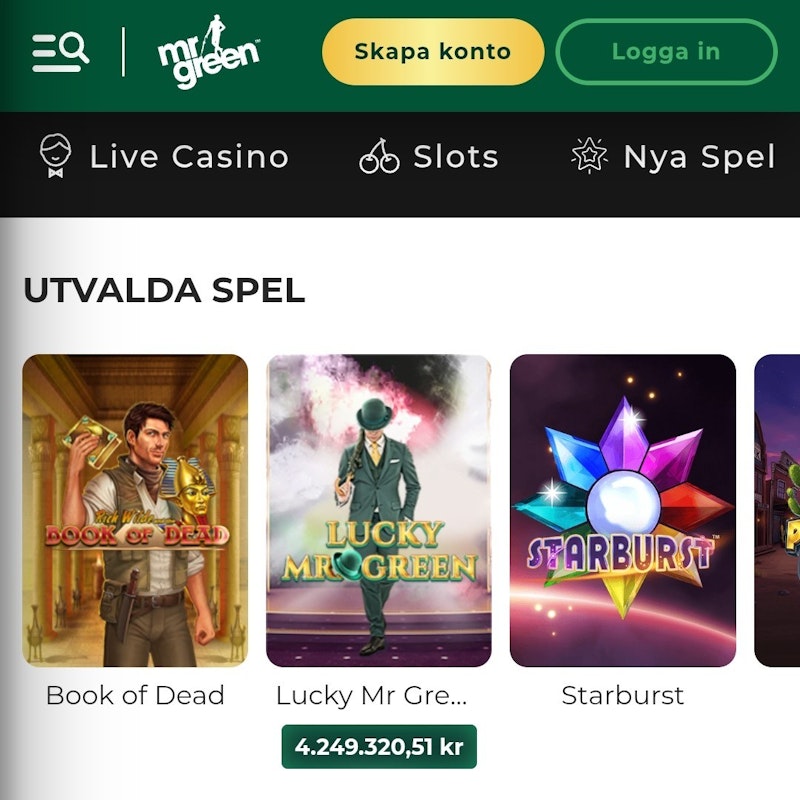Tap the Skapa konto button
Screen dimensions: 800x800
coord(432,51)
